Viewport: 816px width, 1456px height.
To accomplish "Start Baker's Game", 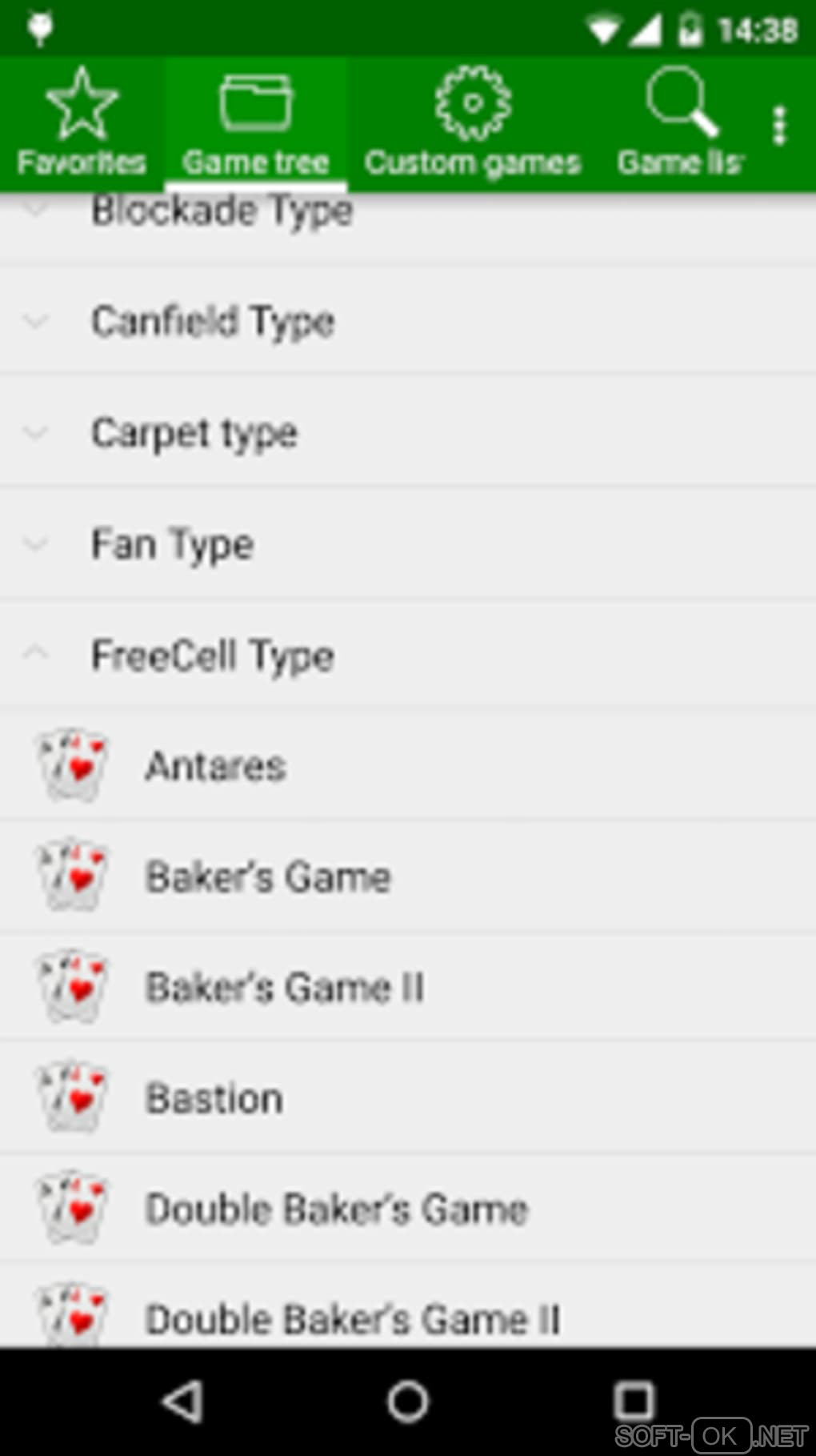I will coord(268,876).
